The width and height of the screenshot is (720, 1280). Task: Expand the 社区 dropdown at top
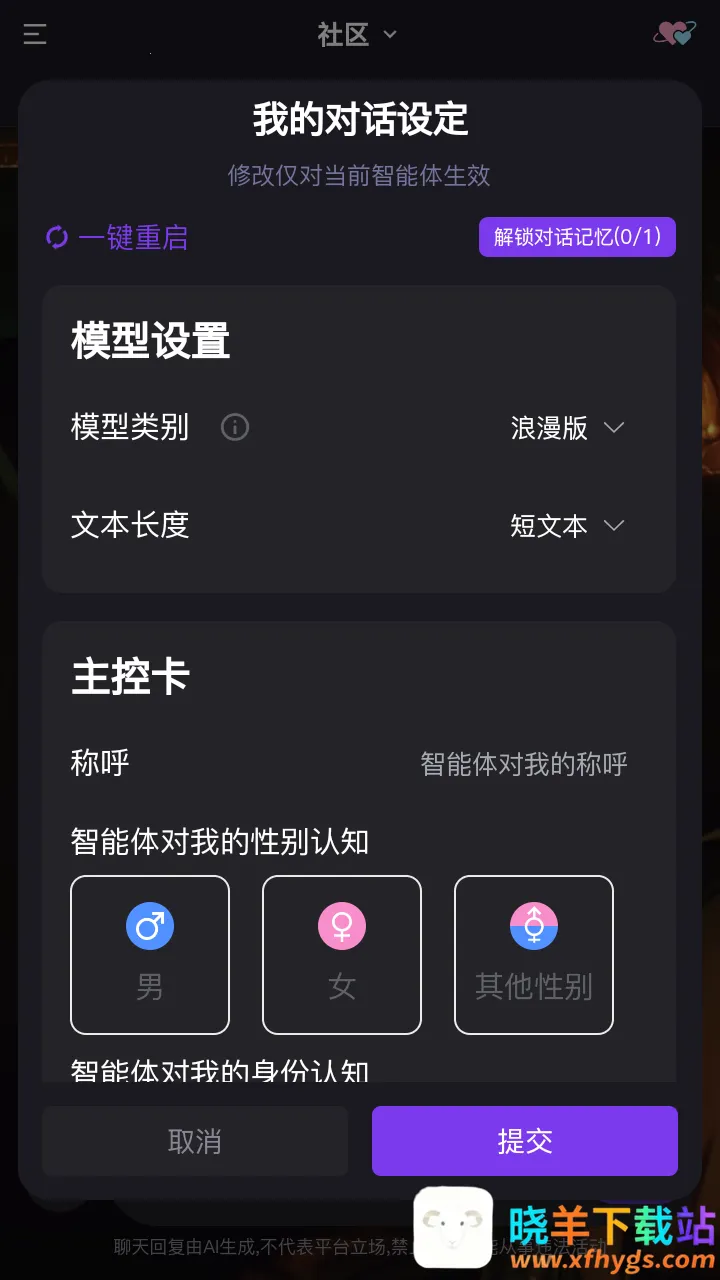click(358, 35)
